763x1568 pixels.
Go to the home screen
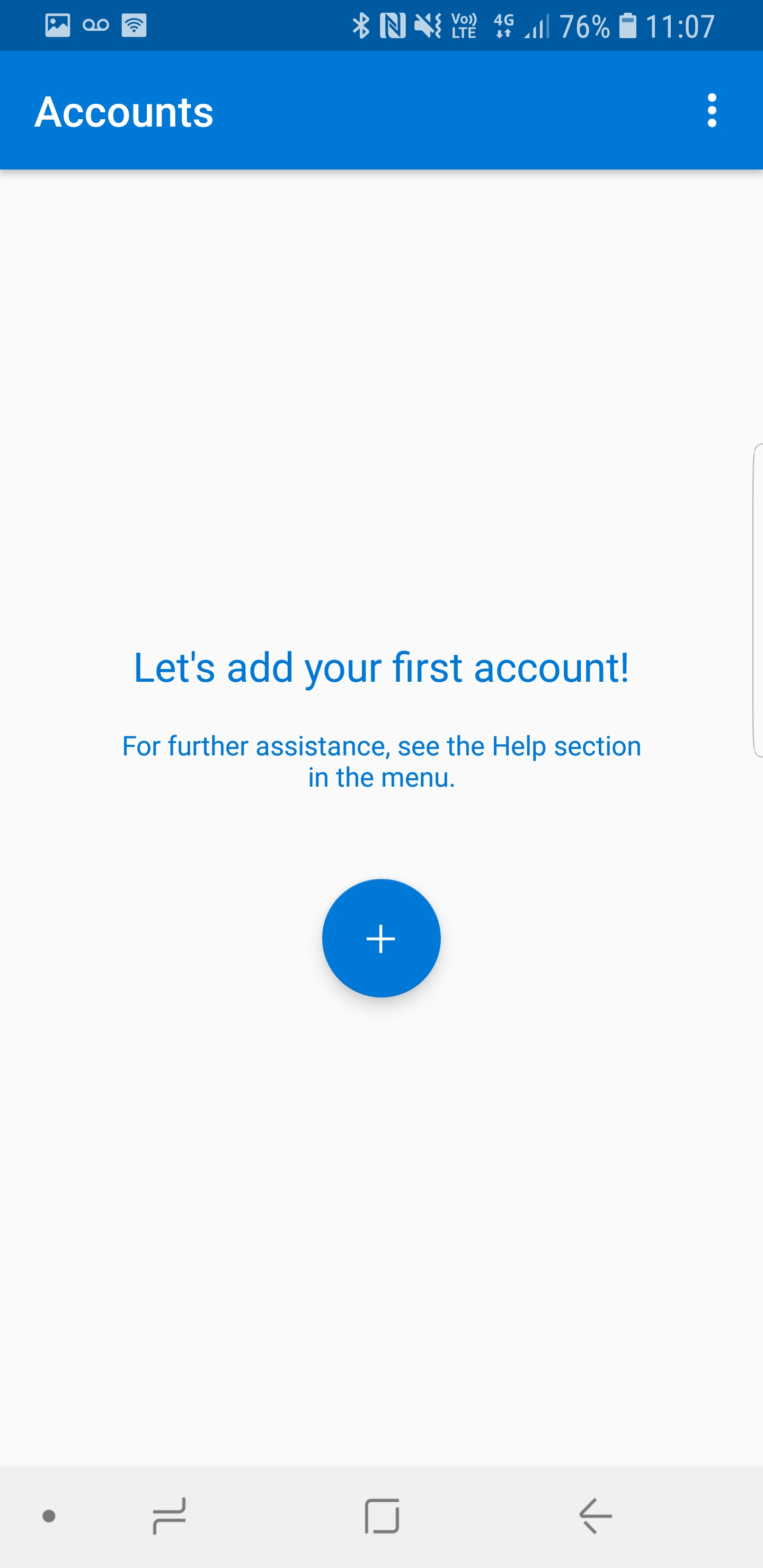click(x=382, y=1516)
